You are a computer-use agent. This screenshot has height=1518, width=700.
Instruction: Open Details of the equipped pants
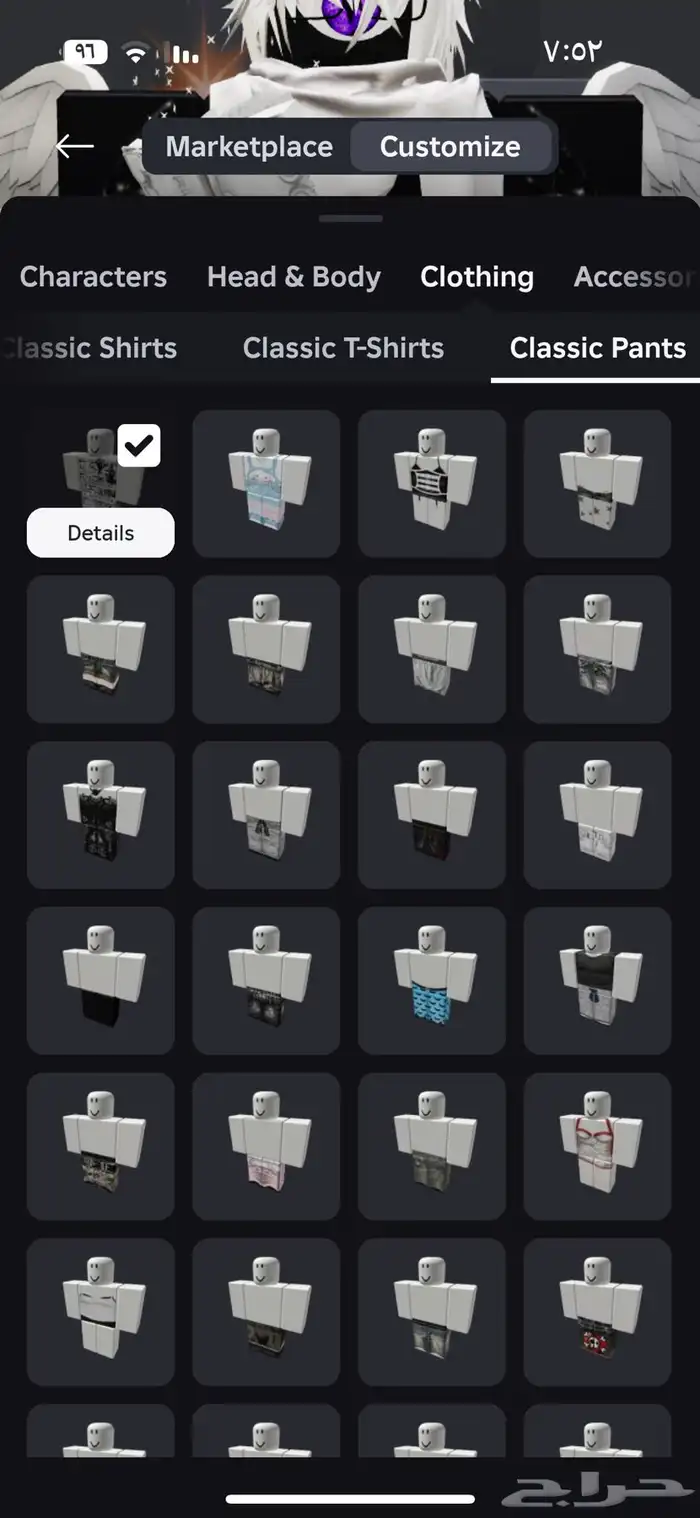[x=100, y=533]
